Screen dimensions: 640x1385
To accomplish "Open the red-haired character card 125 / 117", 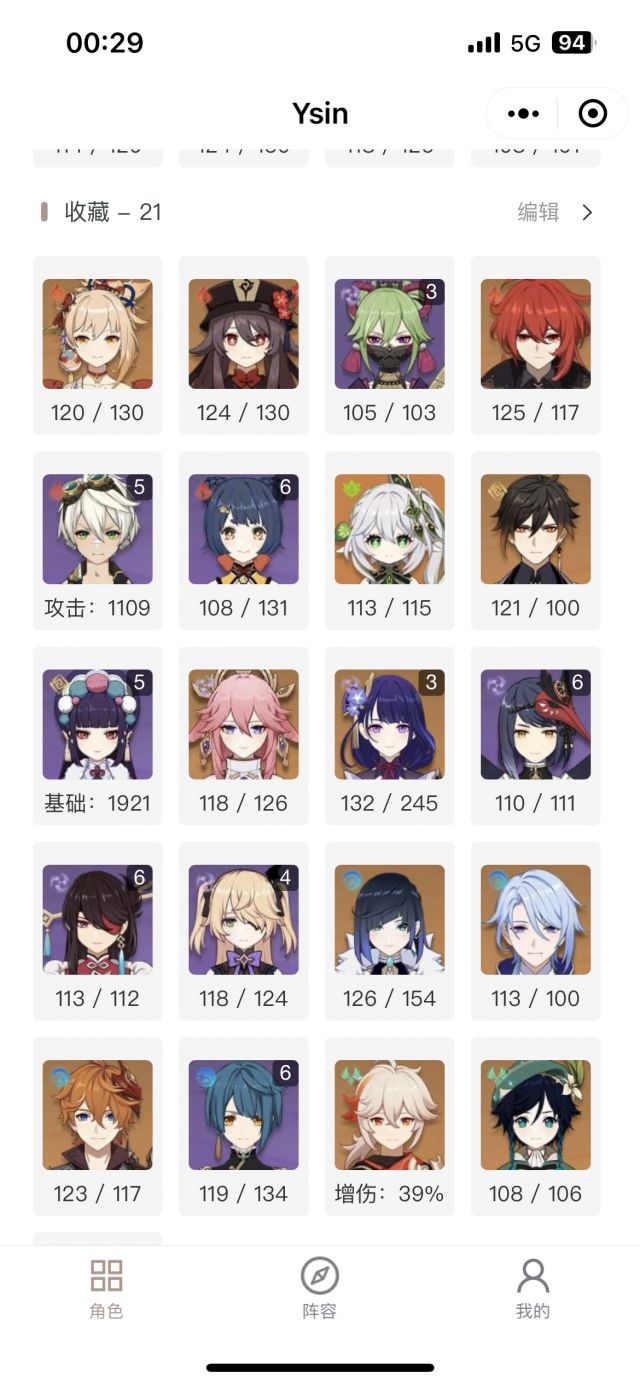I will [536, 345].
